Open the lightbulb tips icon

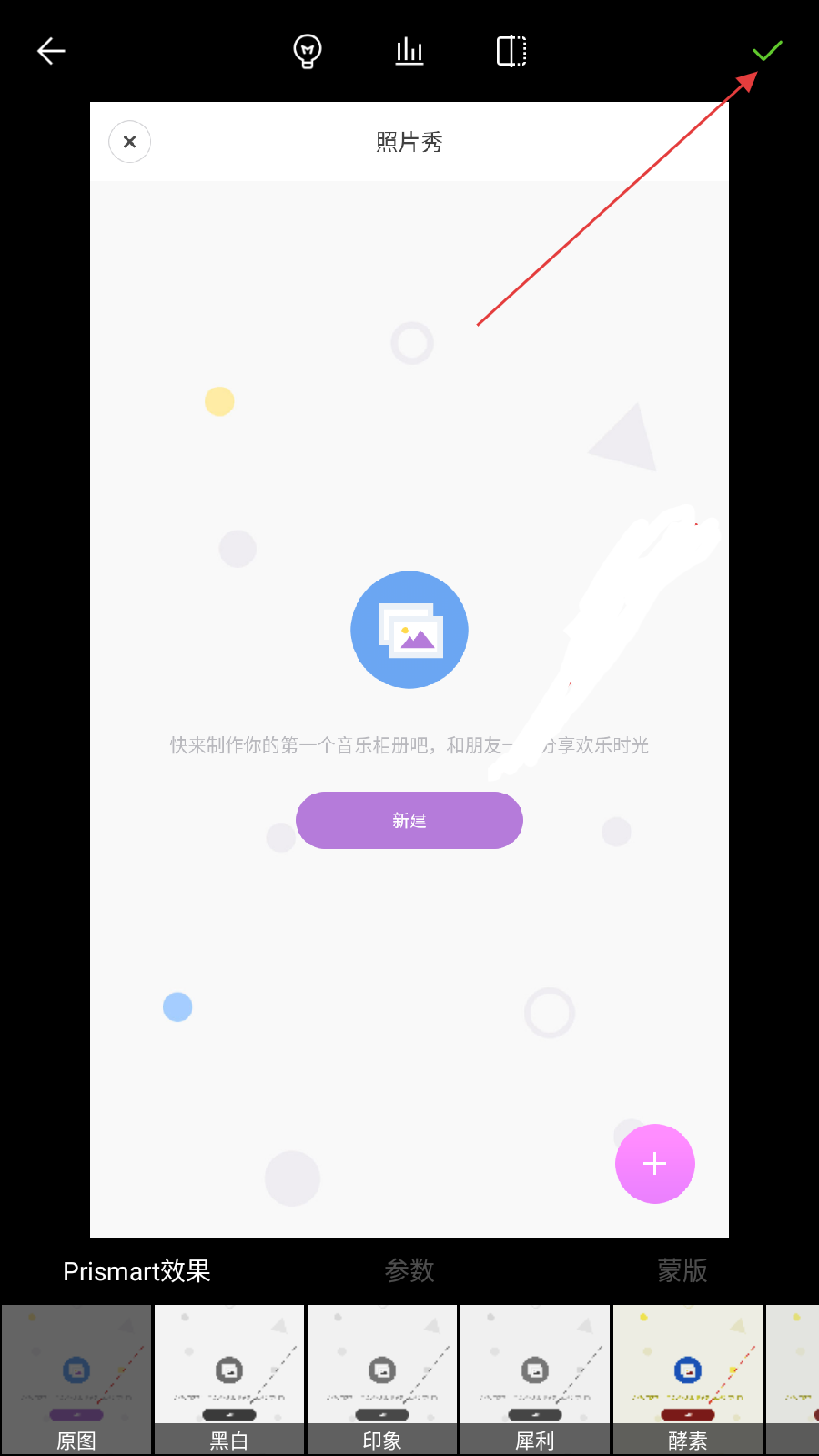coord(308,51)
